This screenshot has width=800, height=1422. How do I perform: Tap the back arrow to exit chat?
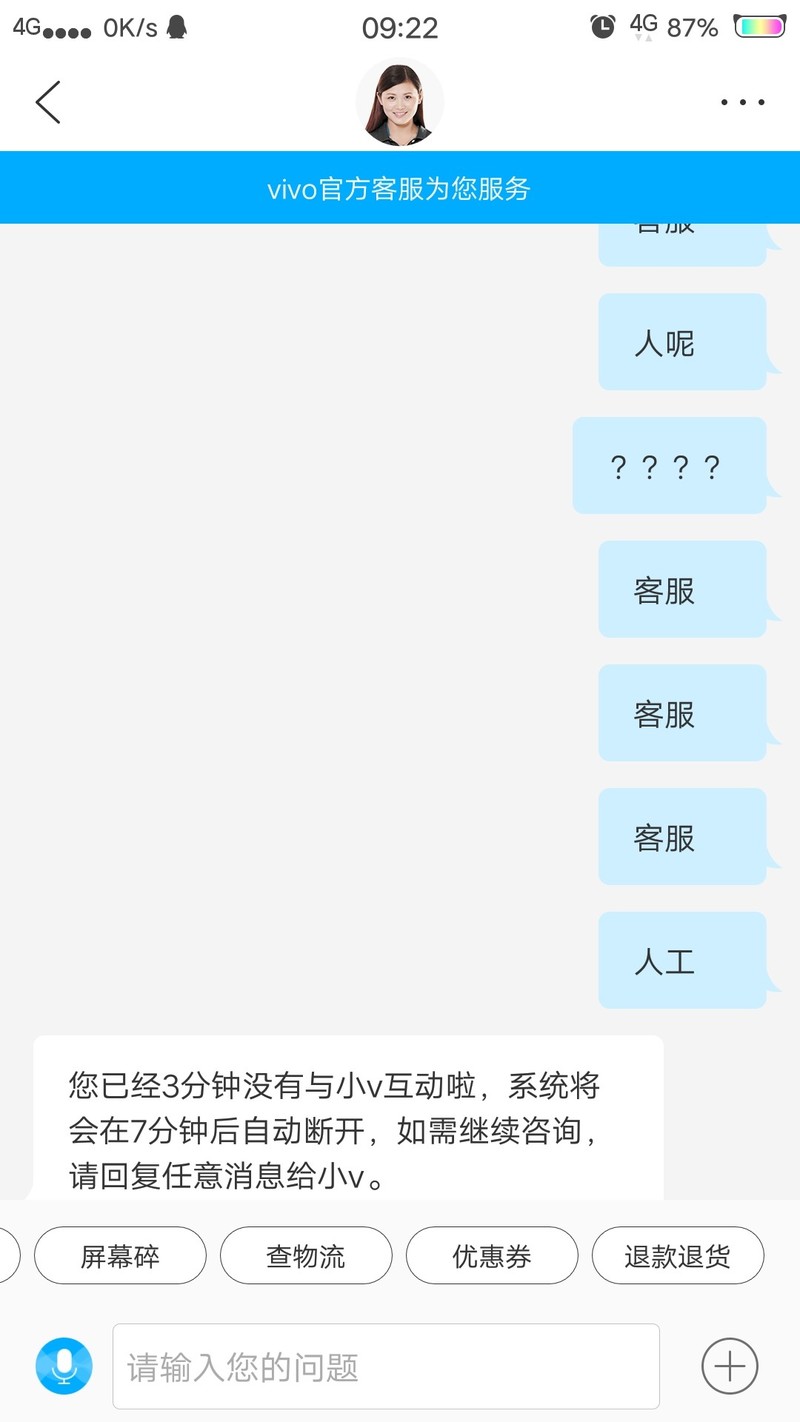pos(48,101)
